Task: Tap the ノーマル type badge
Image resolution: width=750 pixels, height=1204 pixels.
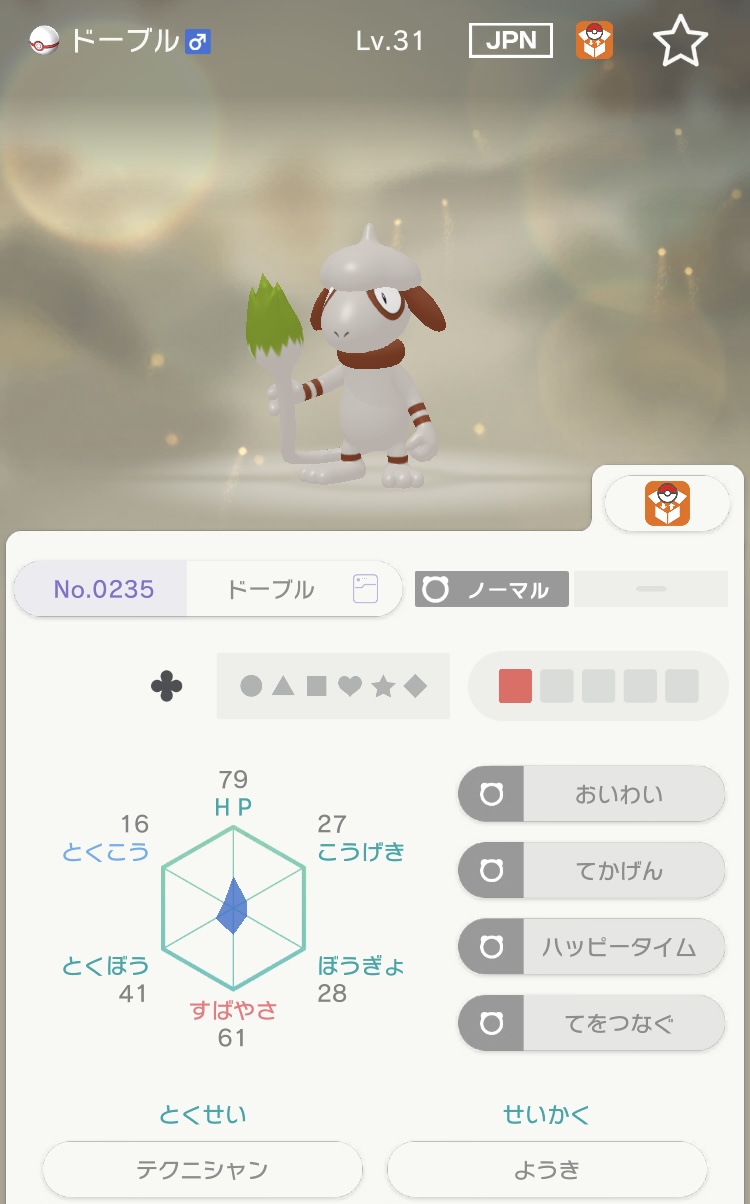Action: pyautogui.click(x=492, y=589)
